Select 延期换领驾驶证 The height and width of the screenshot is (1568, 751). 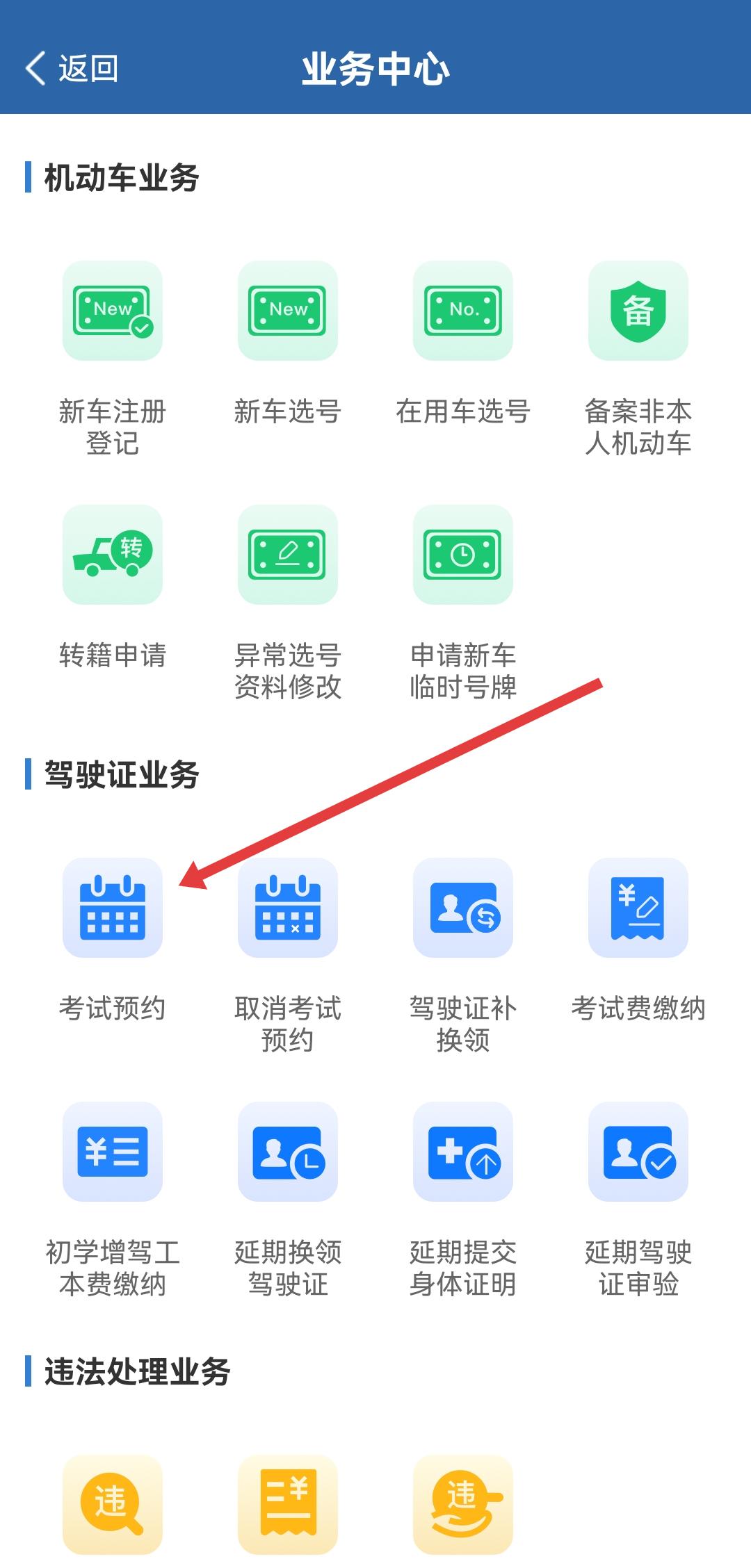[288, 1152]
